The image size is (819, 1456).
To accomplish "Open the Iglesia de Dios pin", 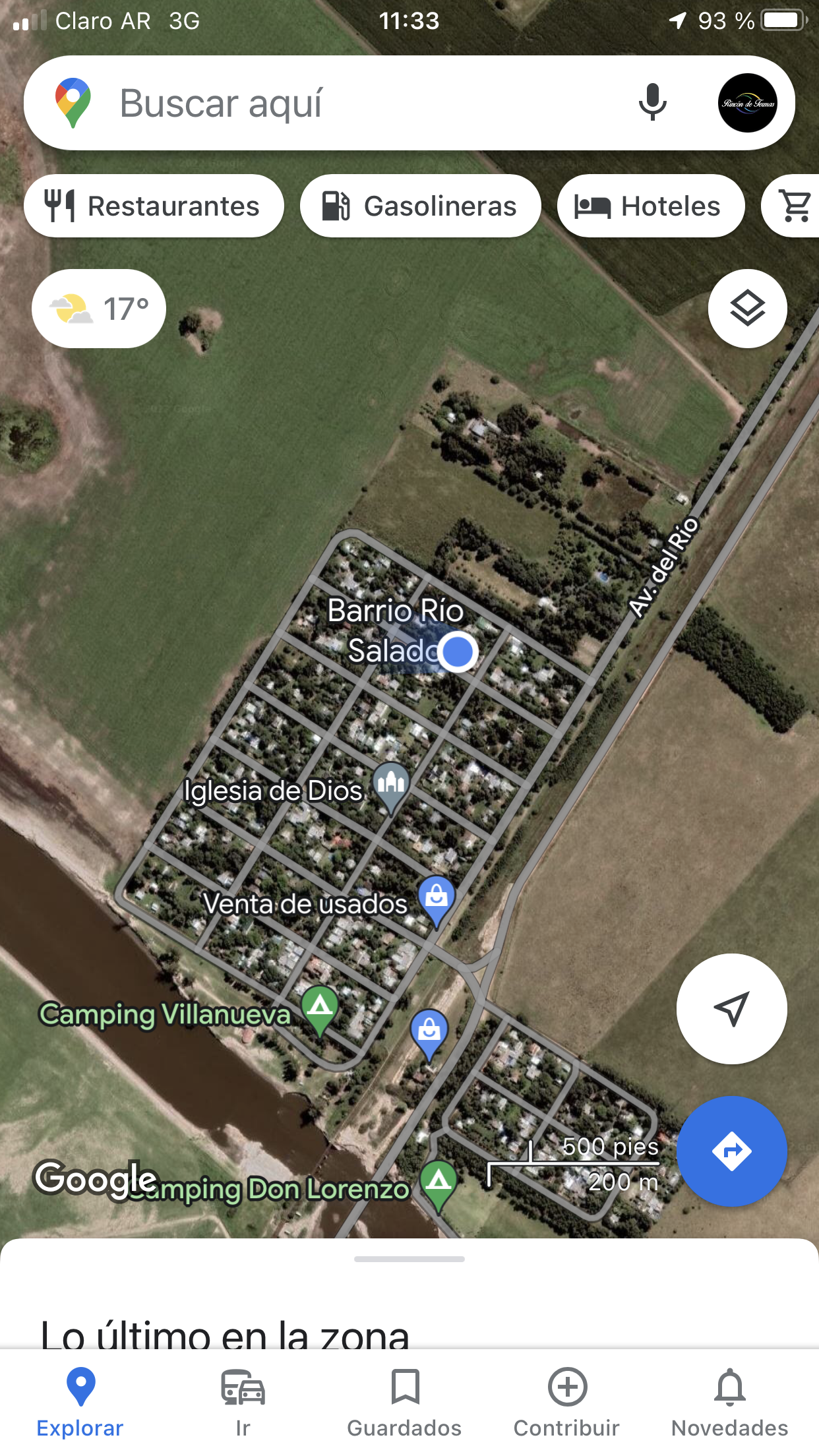I will (x=391, y=785).
